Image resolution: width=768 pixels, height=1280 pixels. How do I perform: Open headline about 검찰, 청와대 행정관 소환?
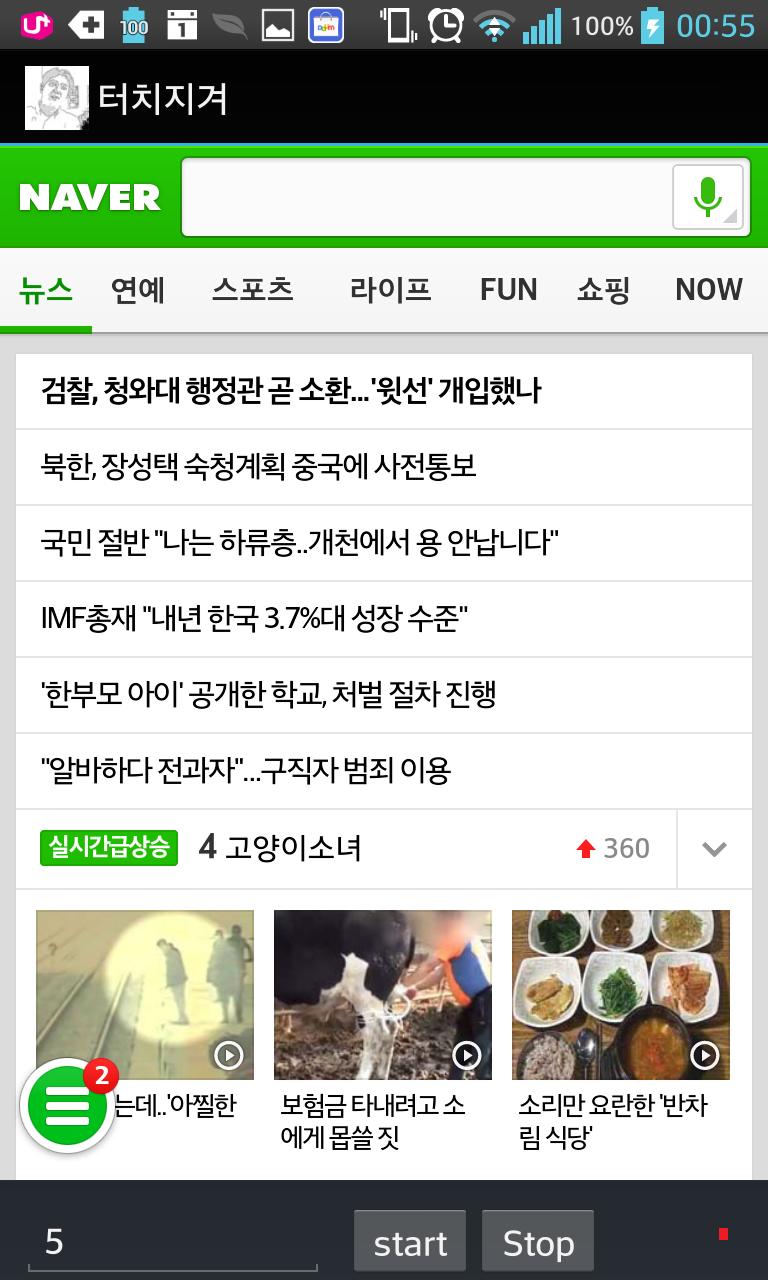click(x=290, y=391)
